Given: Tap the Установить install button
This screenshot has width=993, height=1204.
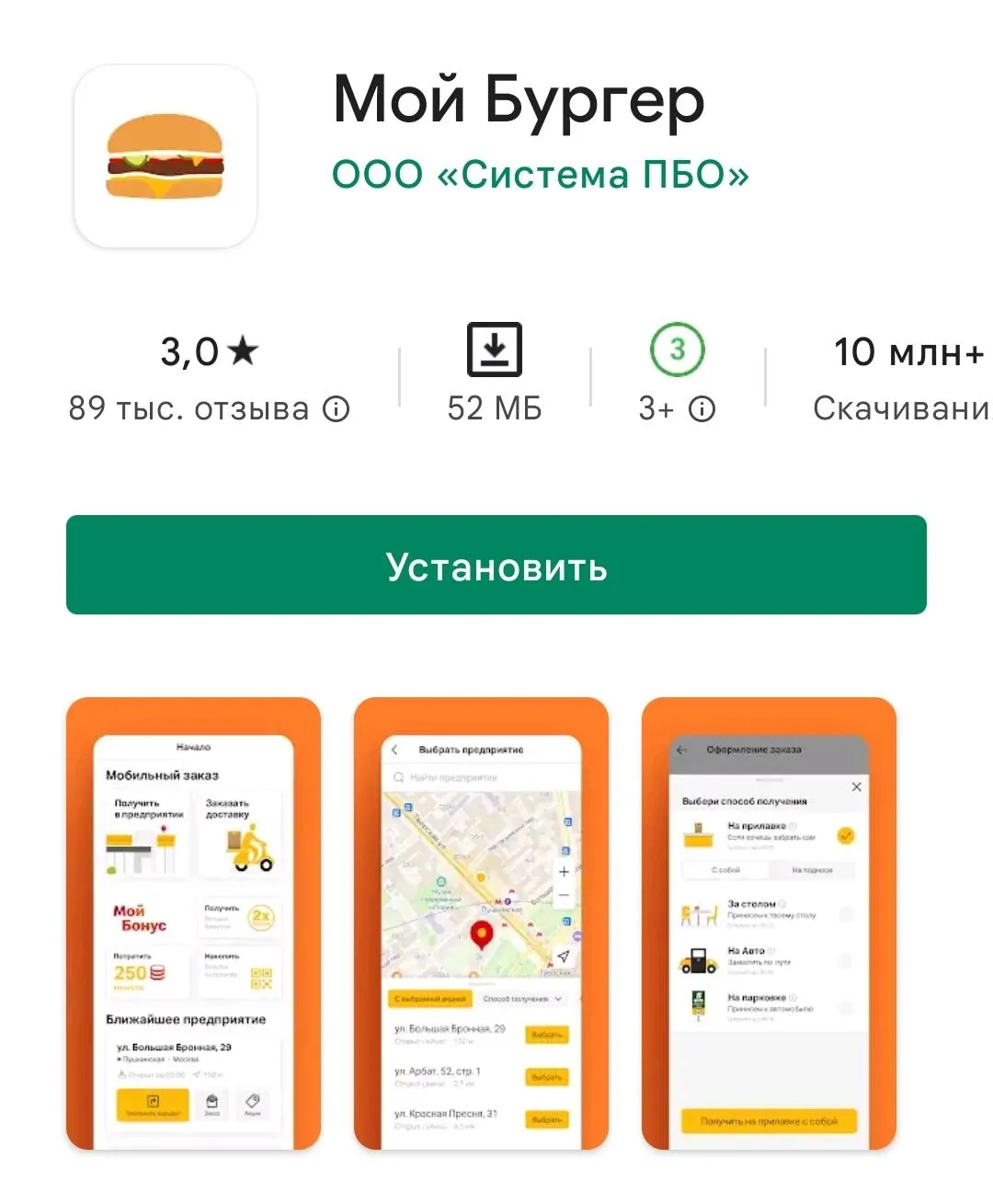Looking at the screenshot, I should tap(496, 565).
